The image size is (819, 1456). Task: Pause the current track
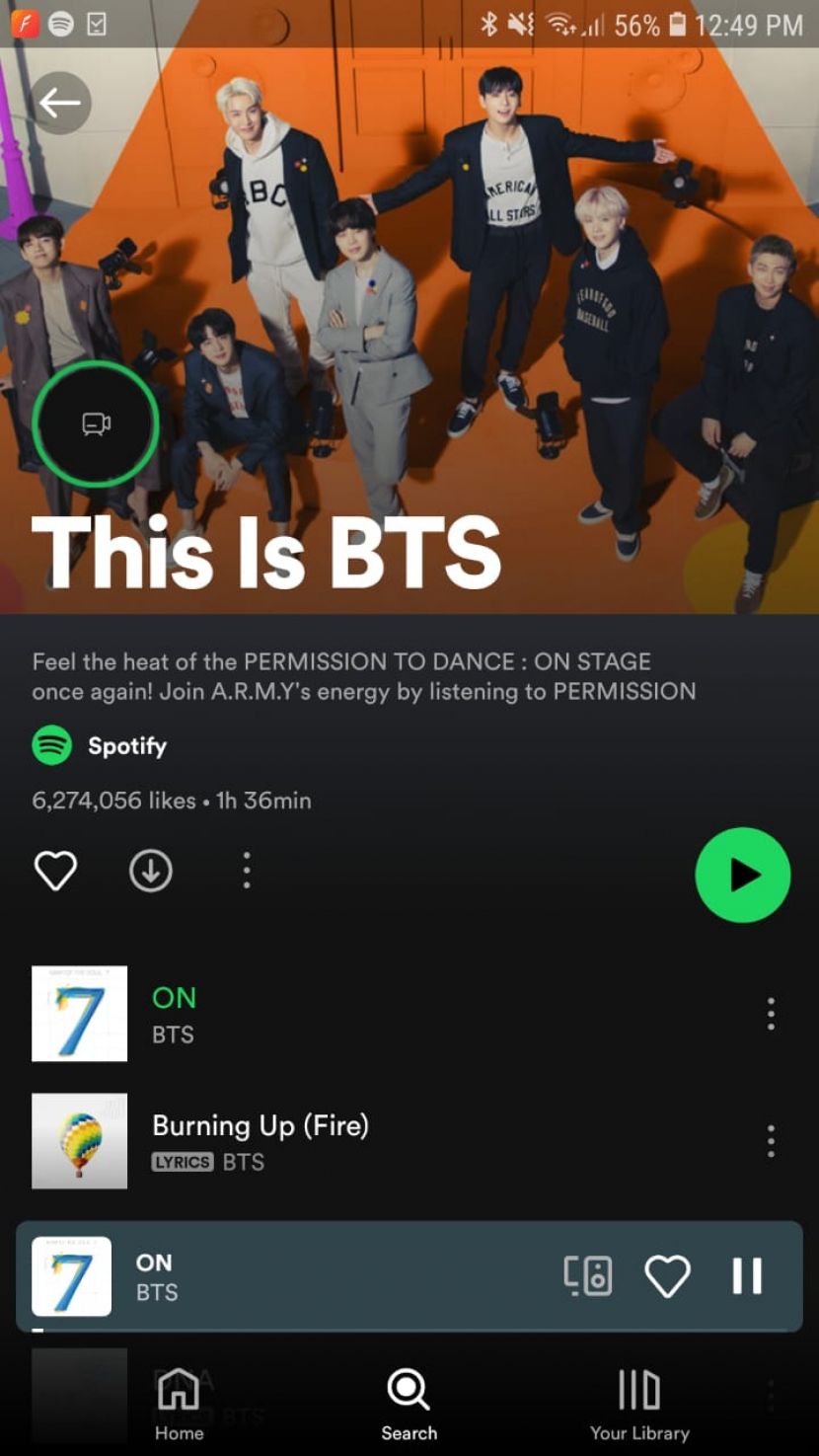pos(747,1276)
